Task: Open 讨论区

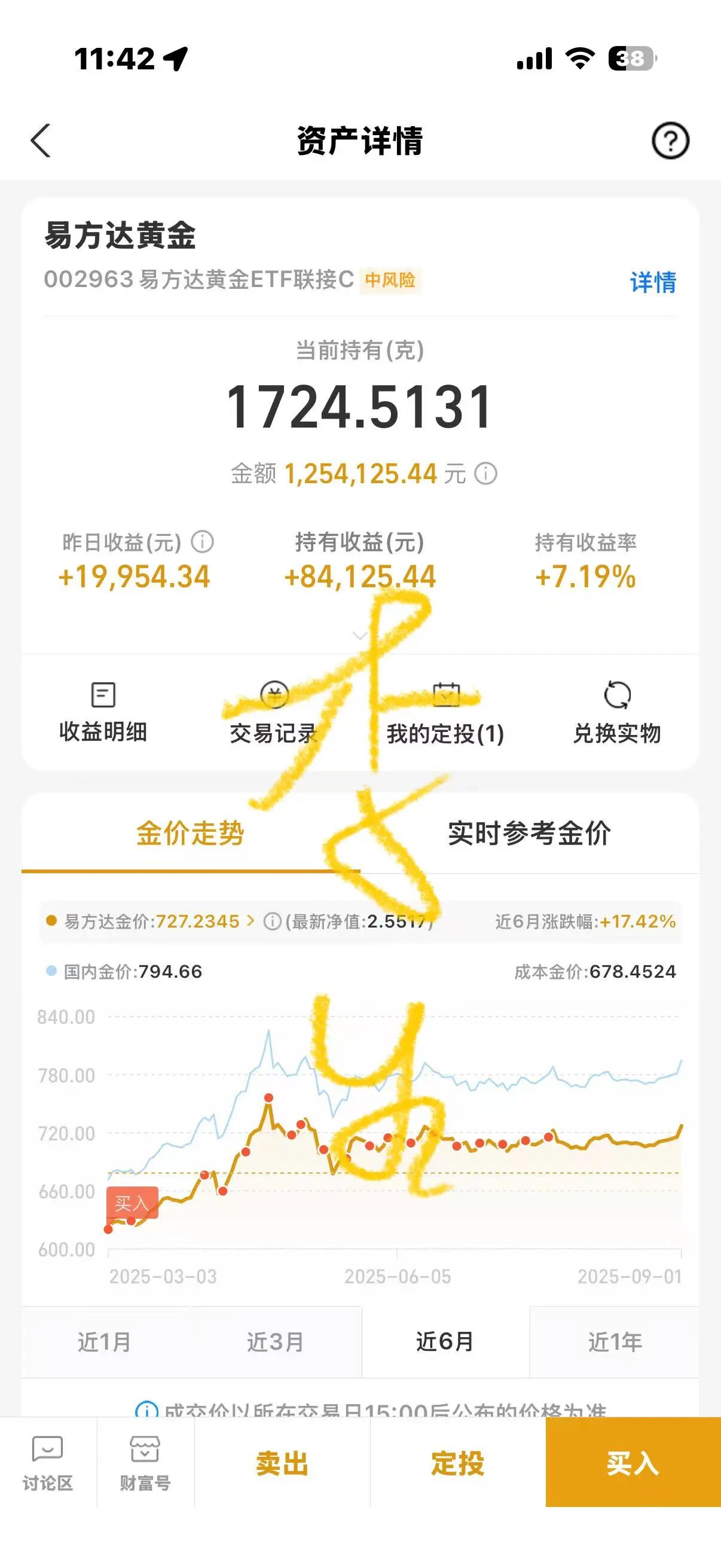Action: pos(47,1463)
